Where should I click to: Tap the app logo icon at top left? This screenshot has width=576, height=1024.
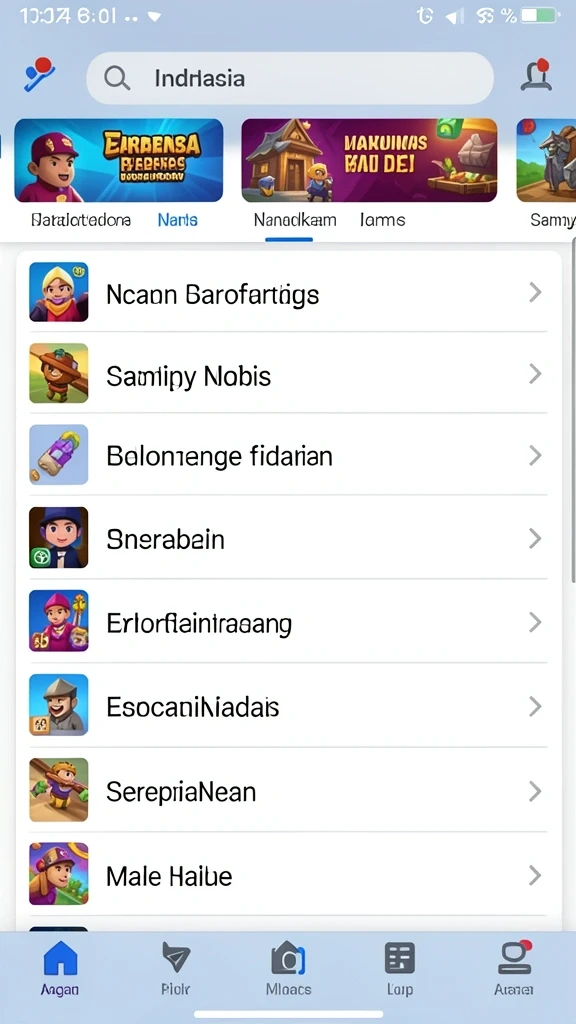click(39, 74)
